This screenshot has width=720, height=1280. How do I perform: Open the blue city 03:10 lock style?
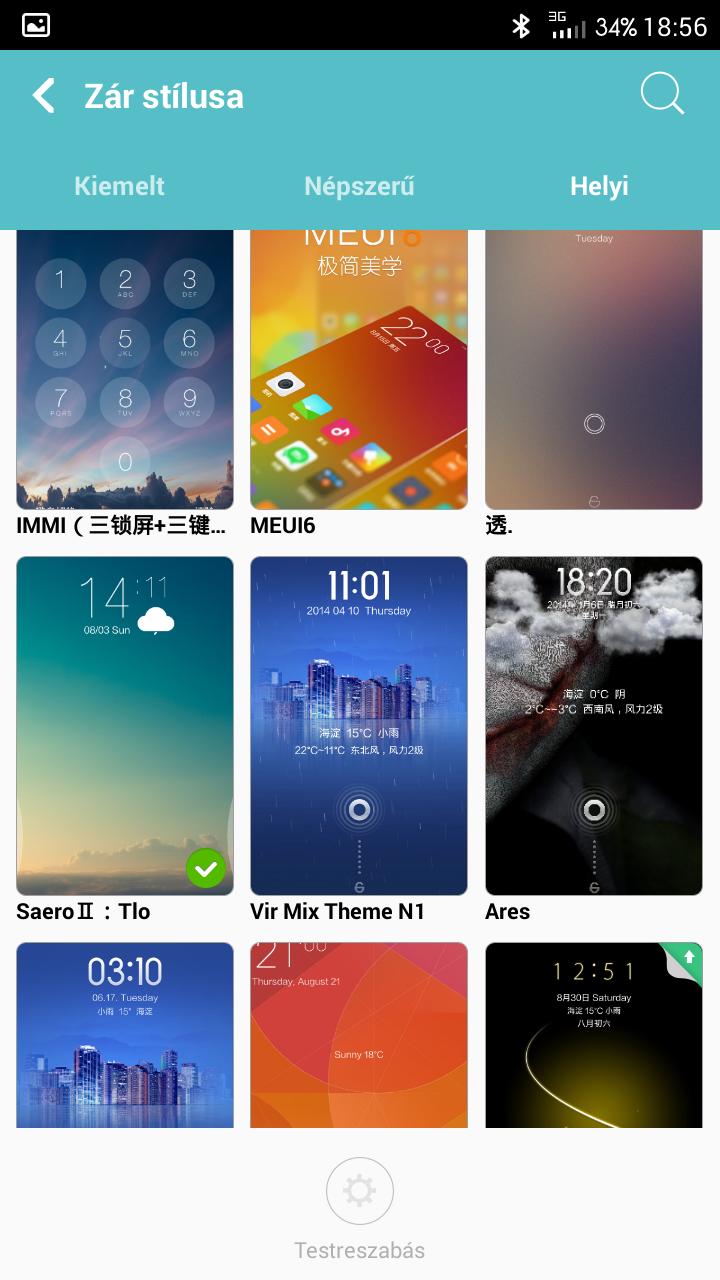click(x=125, y=1035)
